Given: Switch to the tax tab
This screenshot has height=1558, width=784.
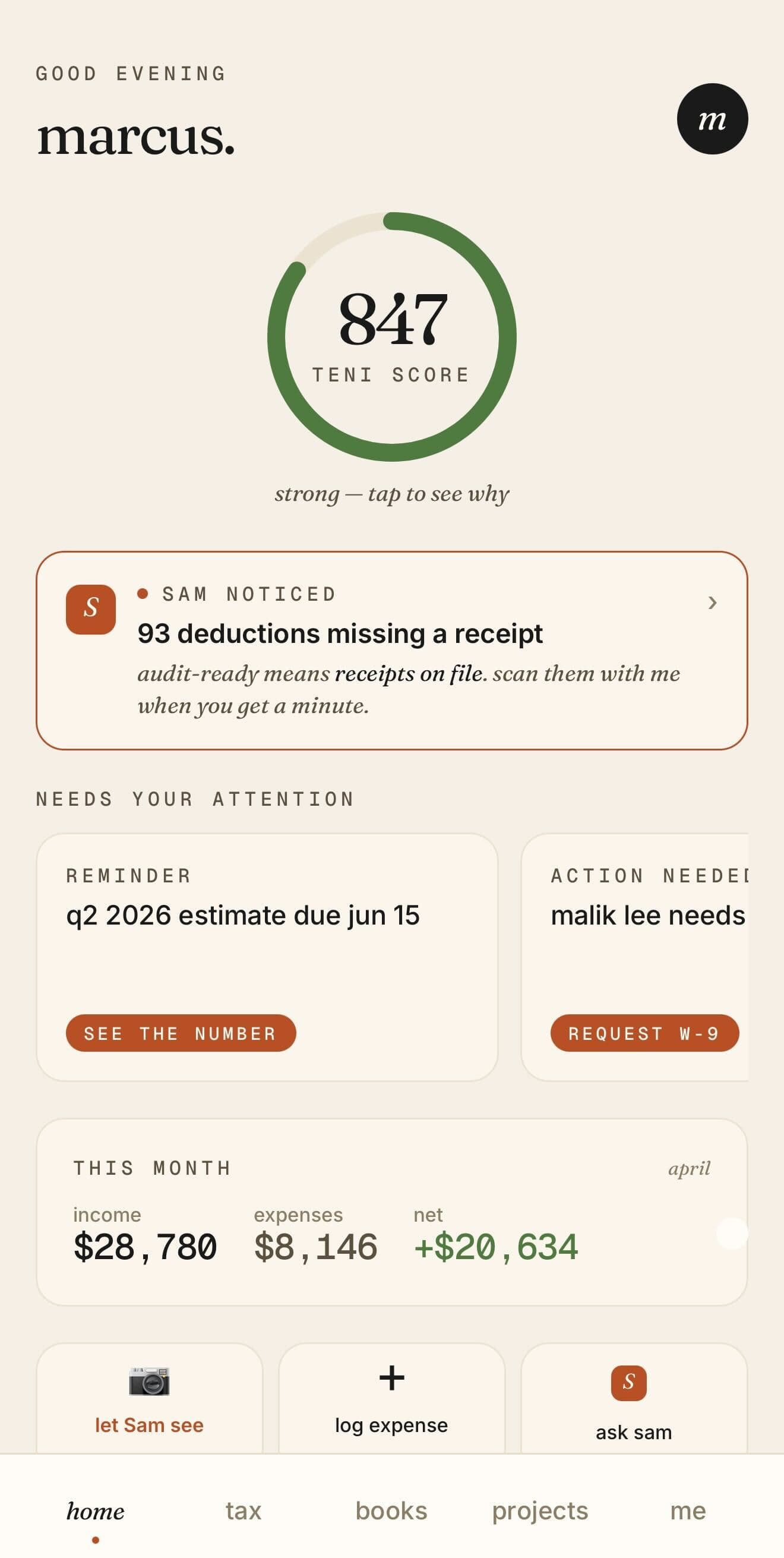Looking at the screenshot, I should (x=243, y=1510).
